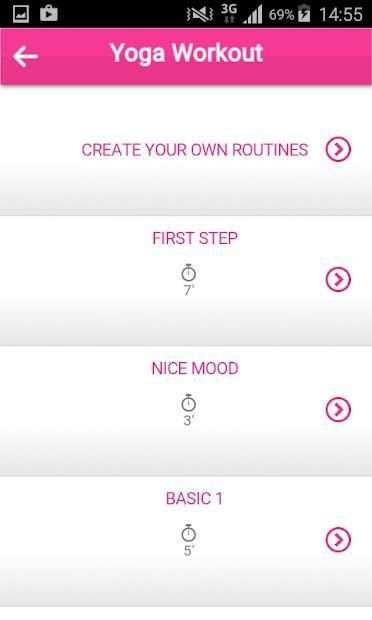Image resolution: width=372 pixels, height=620 pixels.
Task: Tap the arrow next to Nice Mood
Action: pos(338,409)
